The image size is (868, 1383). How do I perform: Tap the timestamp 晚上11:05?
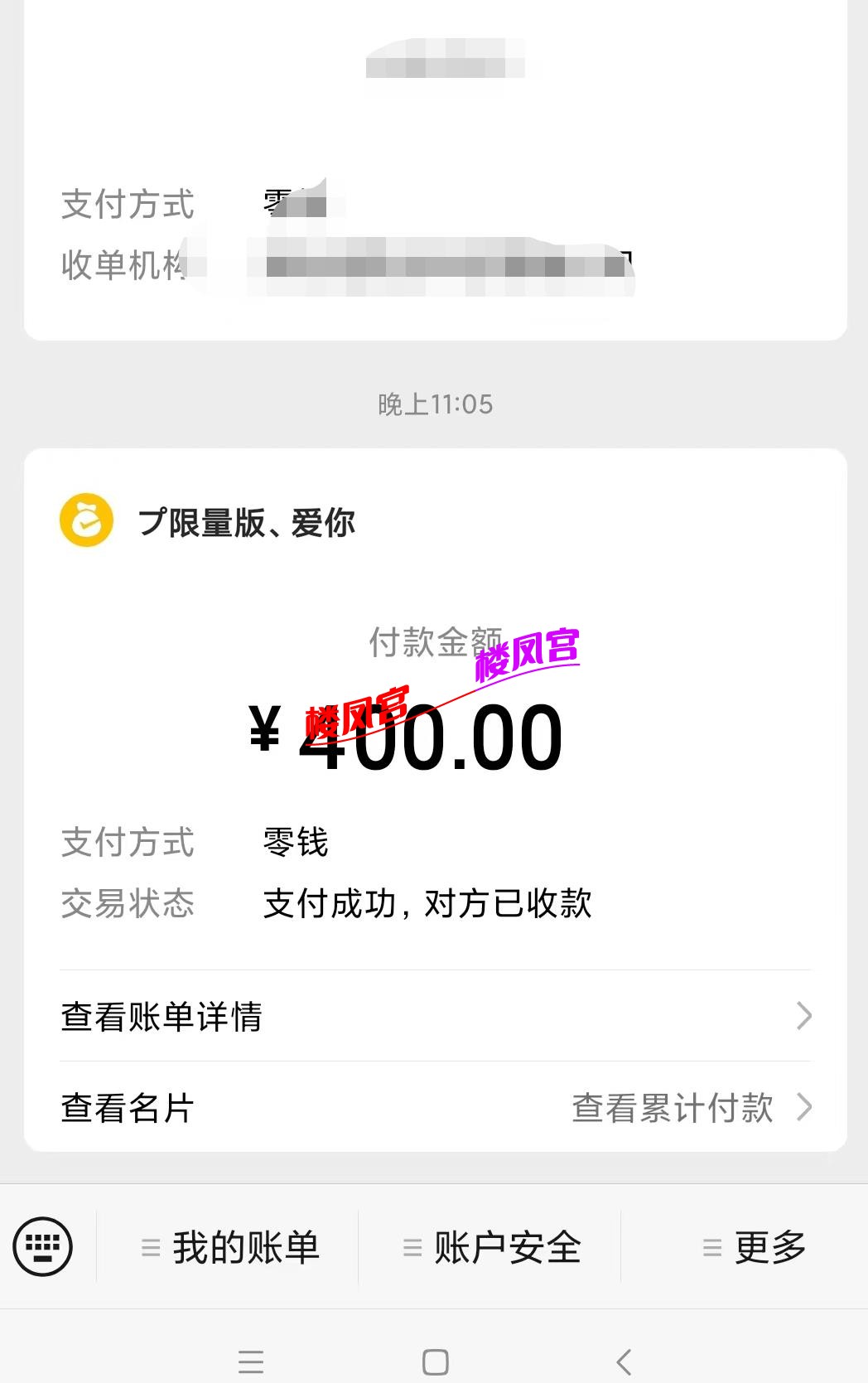tap(434, 405)
